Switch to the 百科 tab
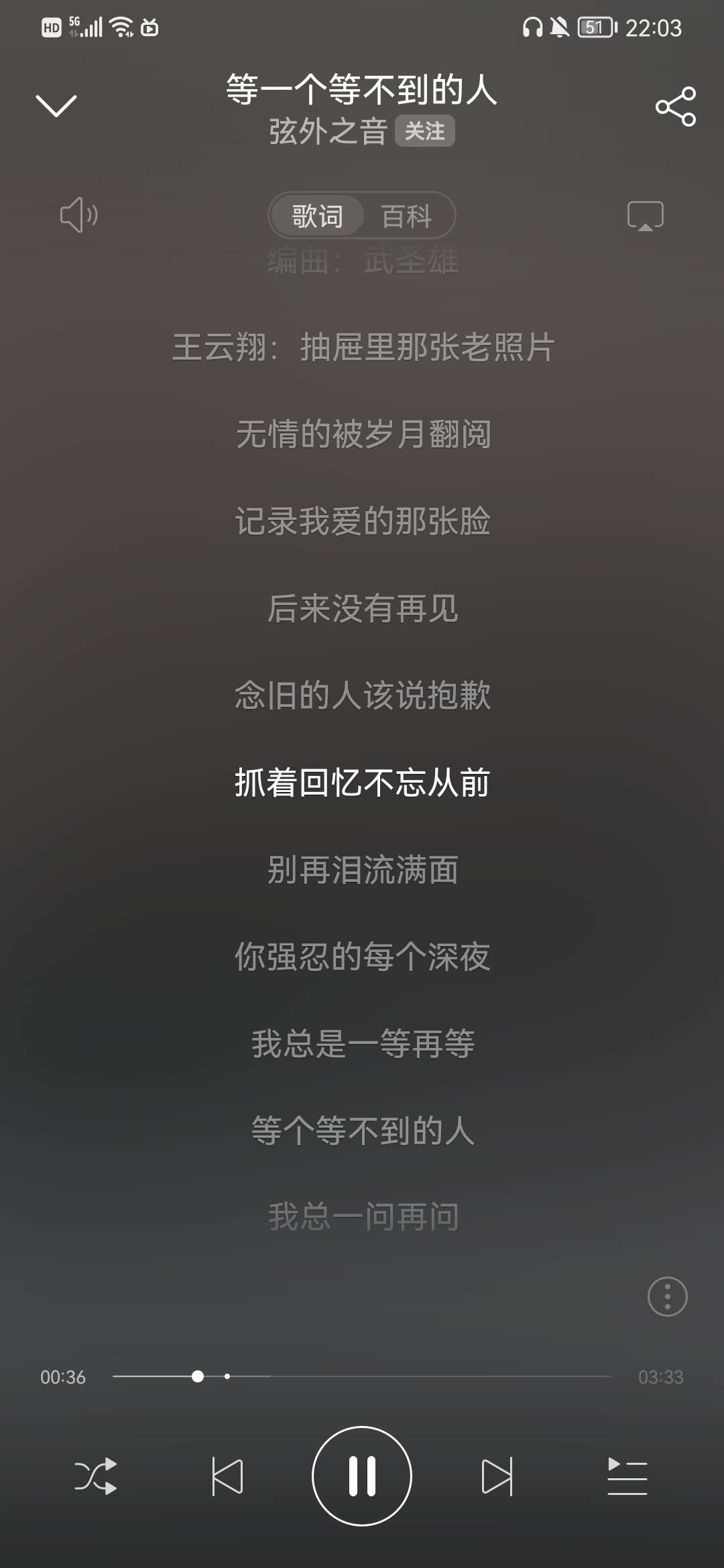This screenshot has height=1568, width=724. click(x=406, y=216)
